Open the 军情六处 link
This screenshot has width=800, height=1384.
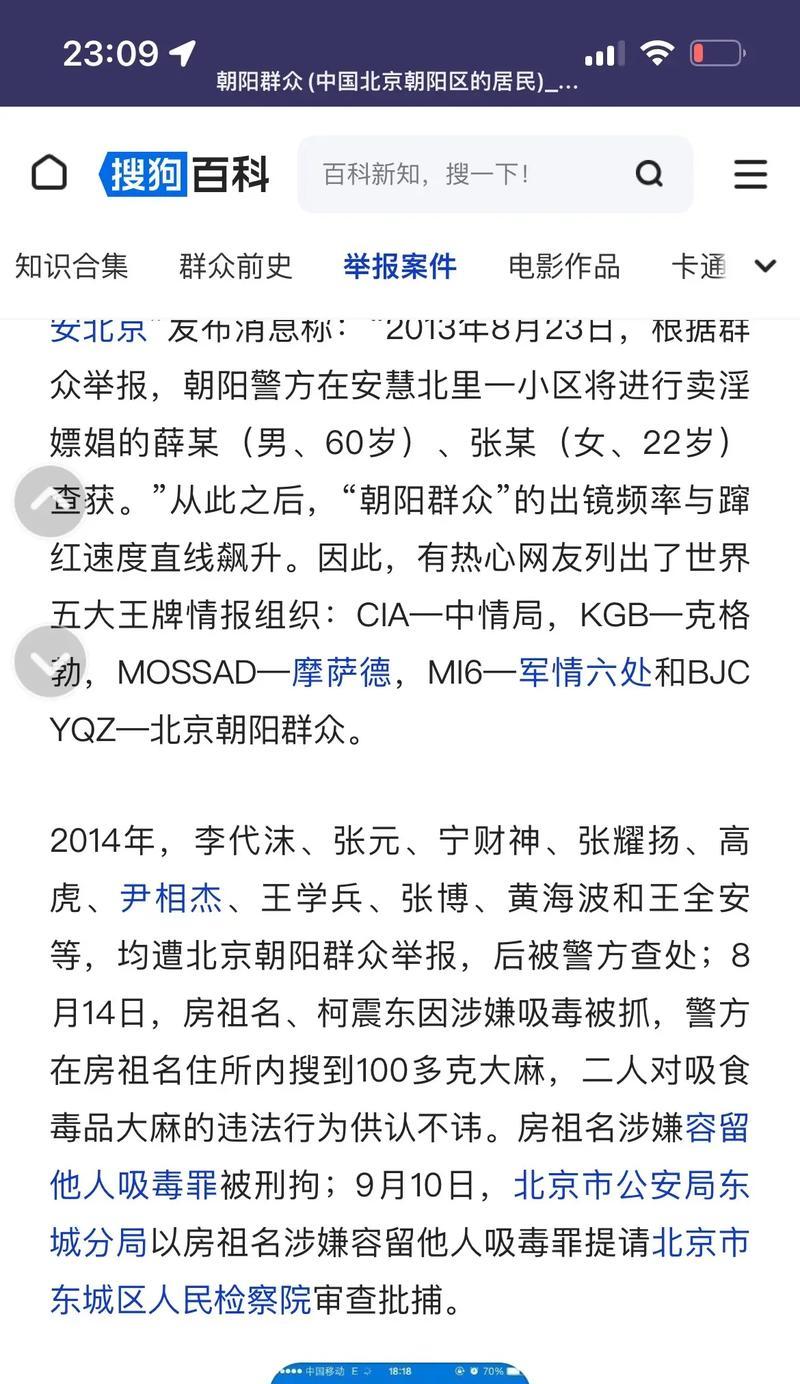586,672
